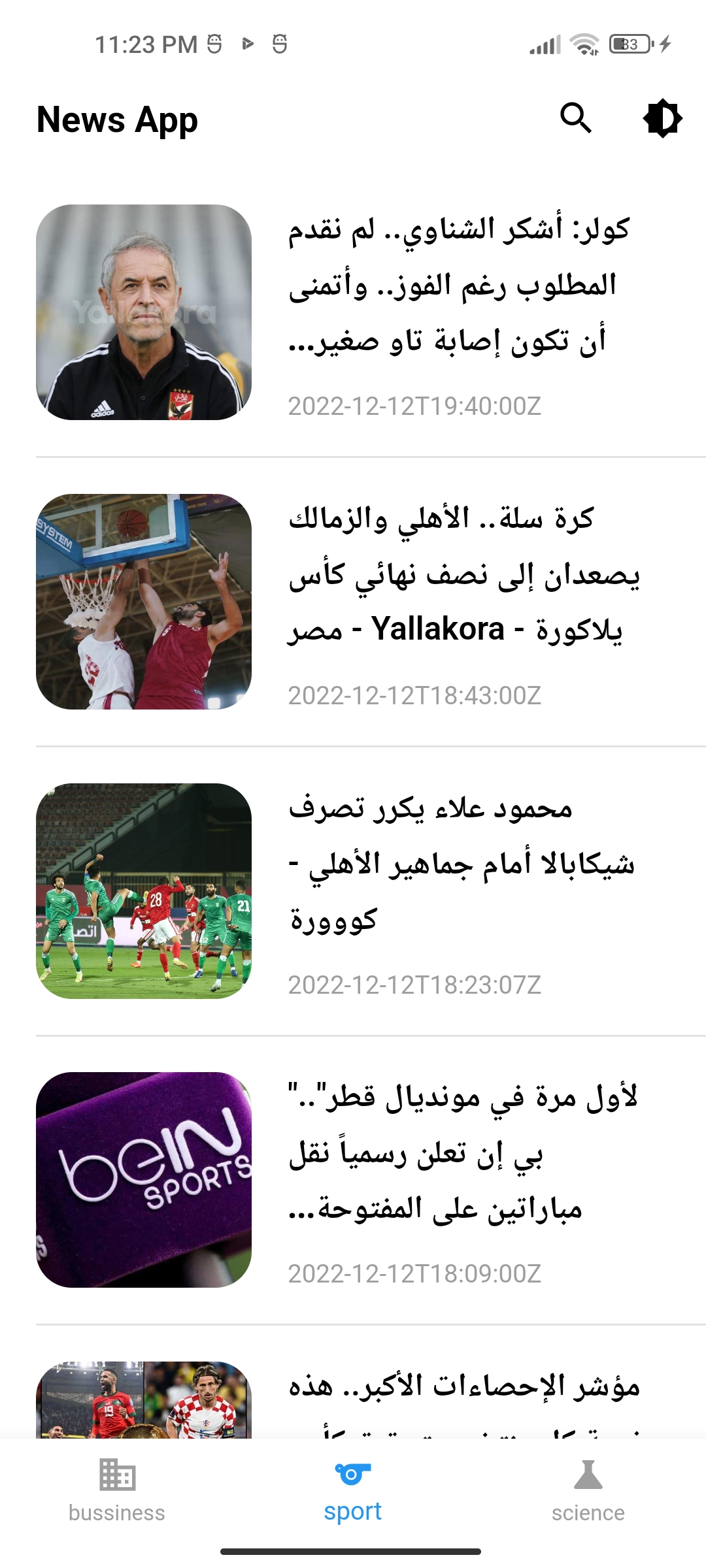
Task: Toggle dark mode with the brightness icon
Action: click(x=663, y=119)
